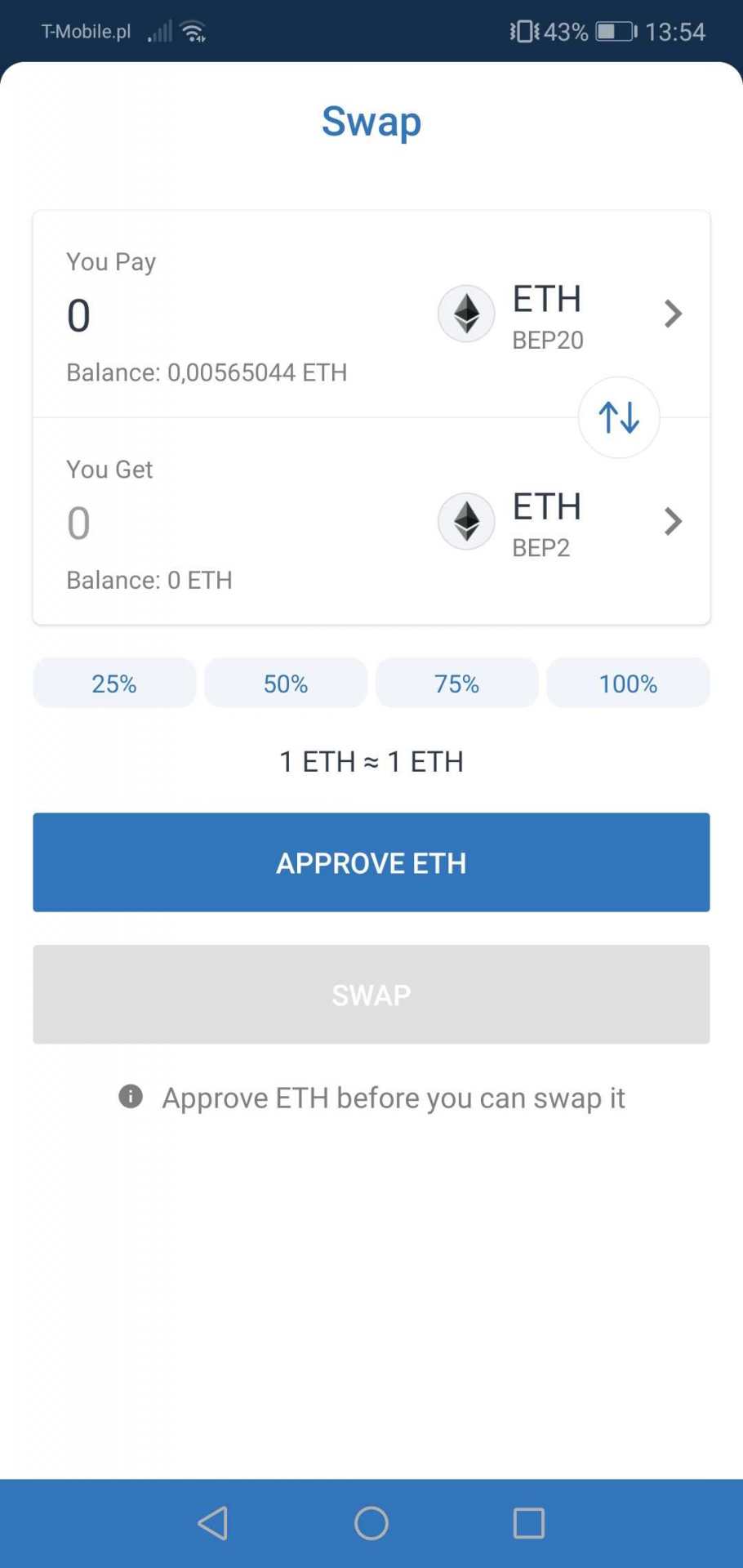This screenshot has height=1568, width=743.
Task: Expand the You Get token selector chevron
Action: pos(672,521)
